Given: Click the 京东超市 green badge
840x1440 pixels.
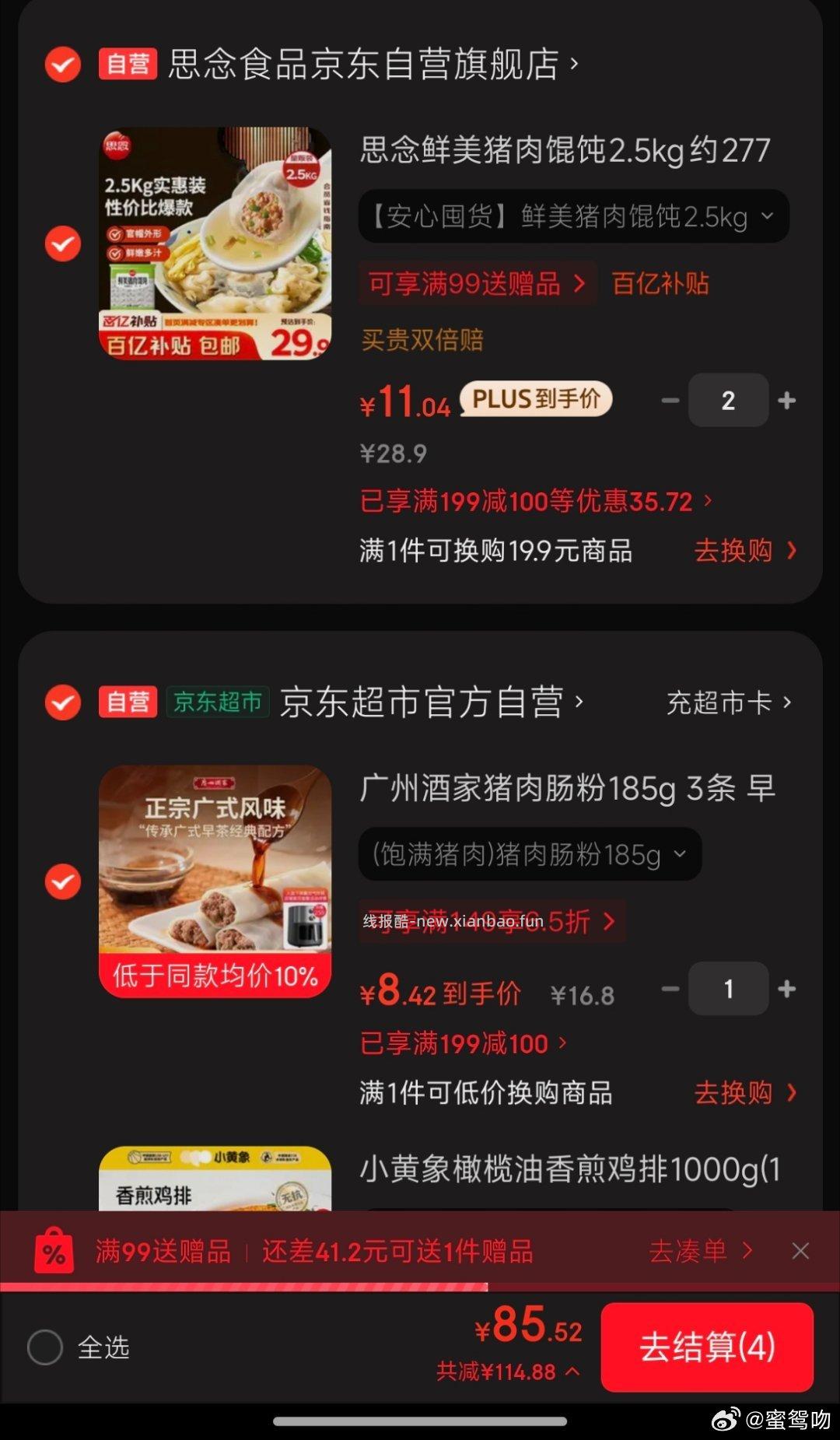Looking at the screenshot, I should pyautogui.click(x=219, y=701).
